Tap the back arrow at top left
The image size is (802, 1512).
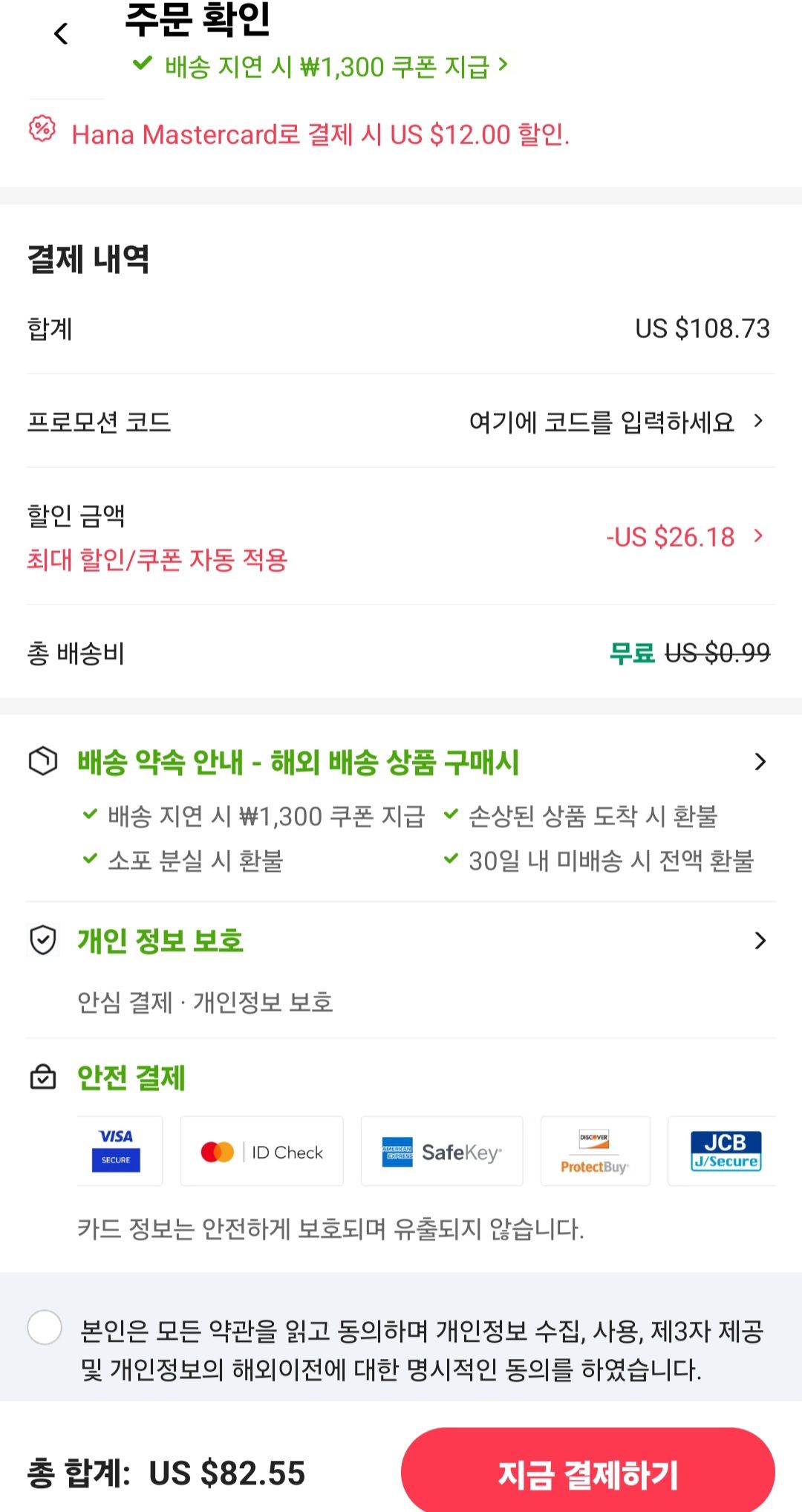click(x=60, y=34)
